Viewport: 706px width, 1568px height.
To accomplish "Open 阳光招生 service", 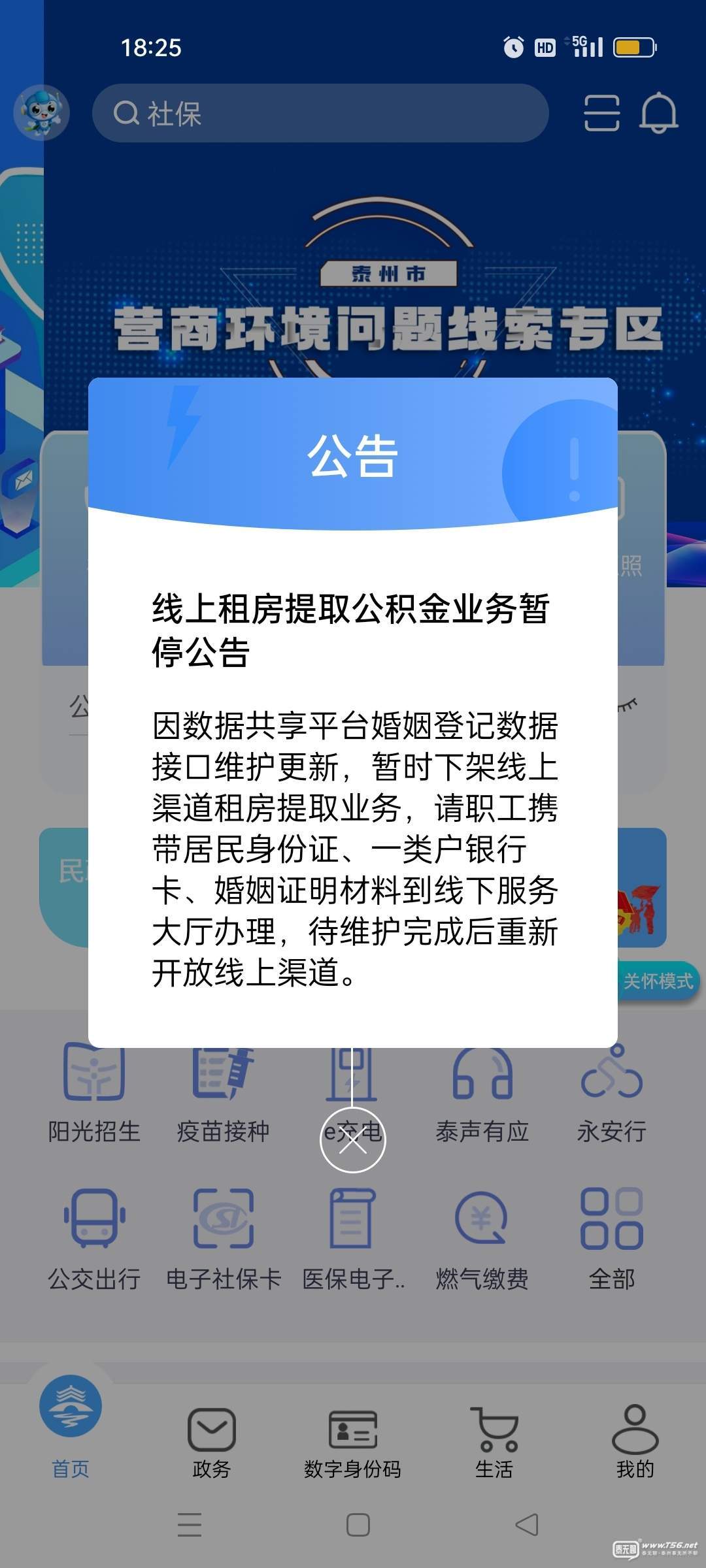I will (x=94, y=1092).
